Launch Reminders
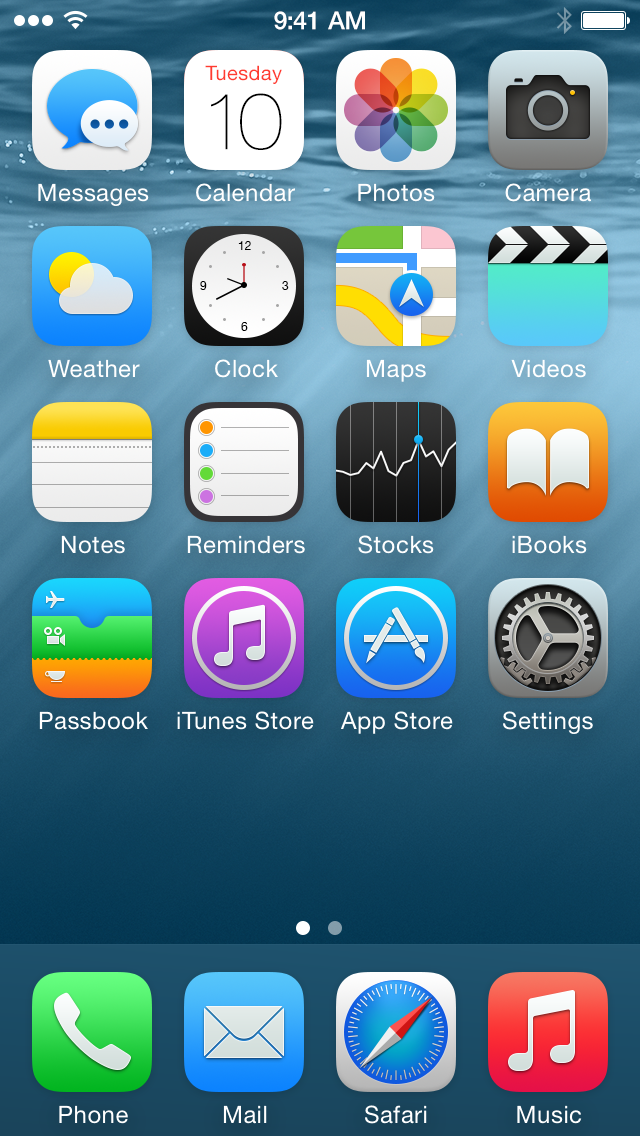The height and width of the screenshot is (1136, 640). click(244, 462)
